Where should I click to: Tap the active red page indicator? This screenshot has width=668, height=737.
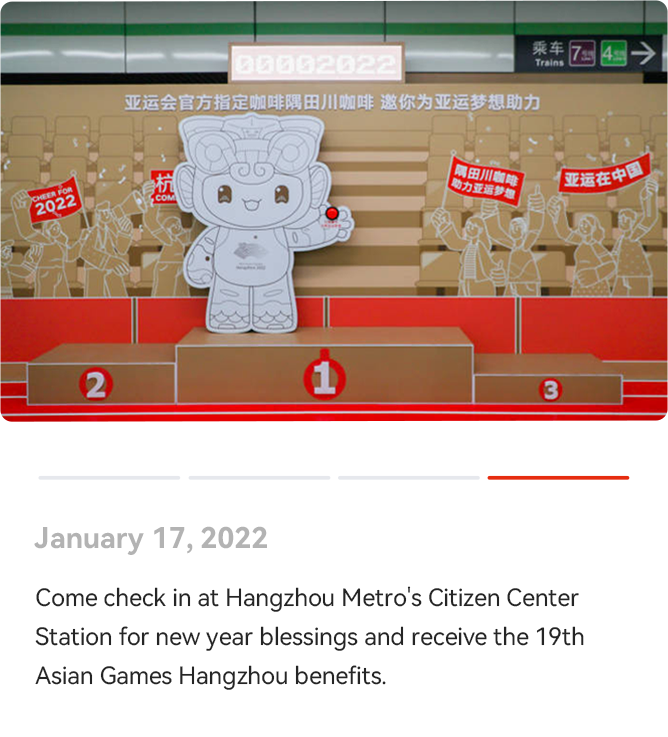tap(558, 478)
